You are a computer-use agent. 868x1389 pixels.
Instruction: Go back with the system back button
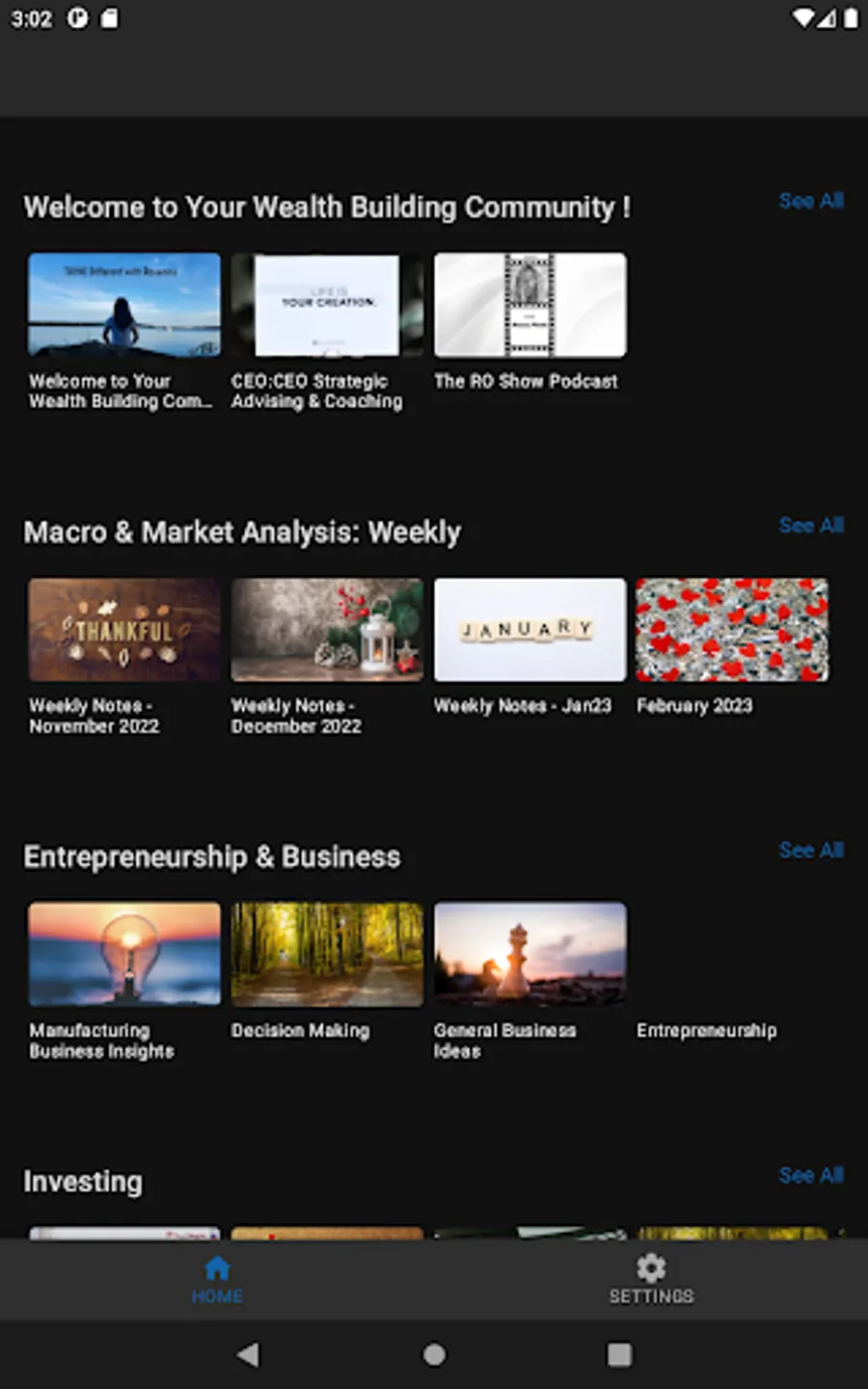[x=248, y=1354]
